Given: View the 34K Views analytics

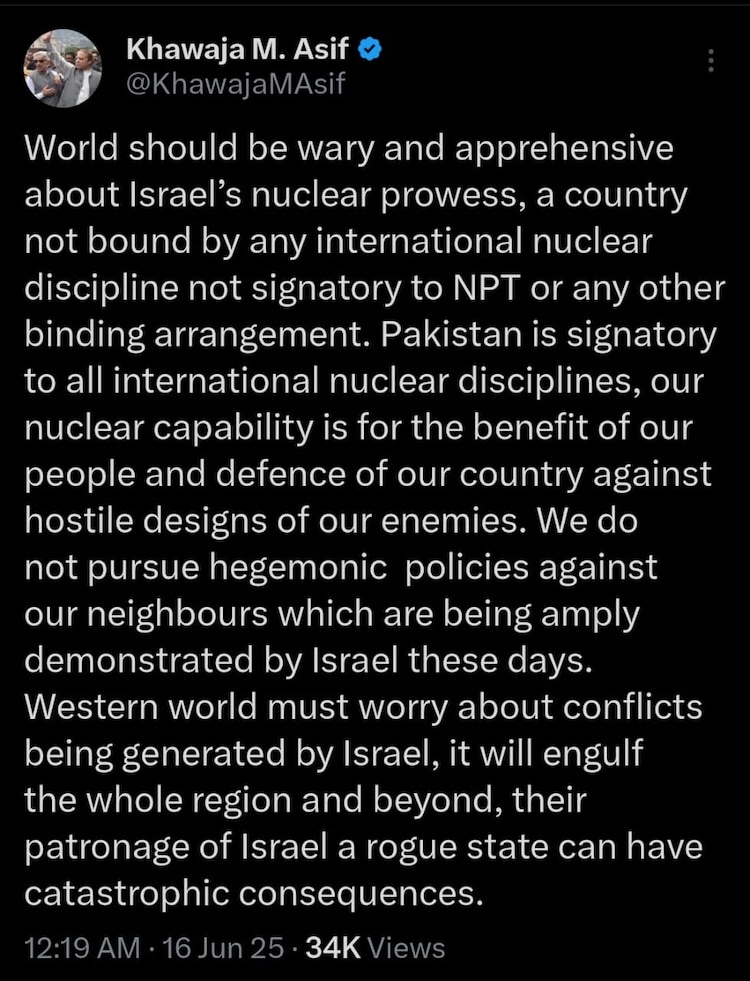Looking at the screenshot, I should click(375, 947).
